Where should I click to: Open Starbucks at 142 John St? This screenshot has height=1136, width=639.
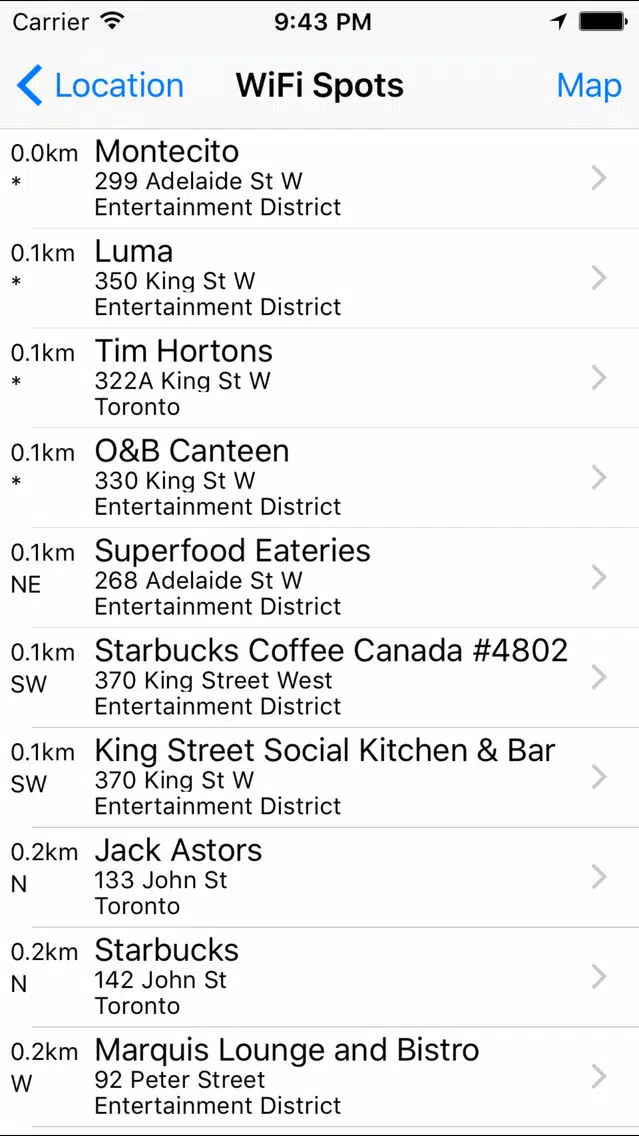pos(320,978)
